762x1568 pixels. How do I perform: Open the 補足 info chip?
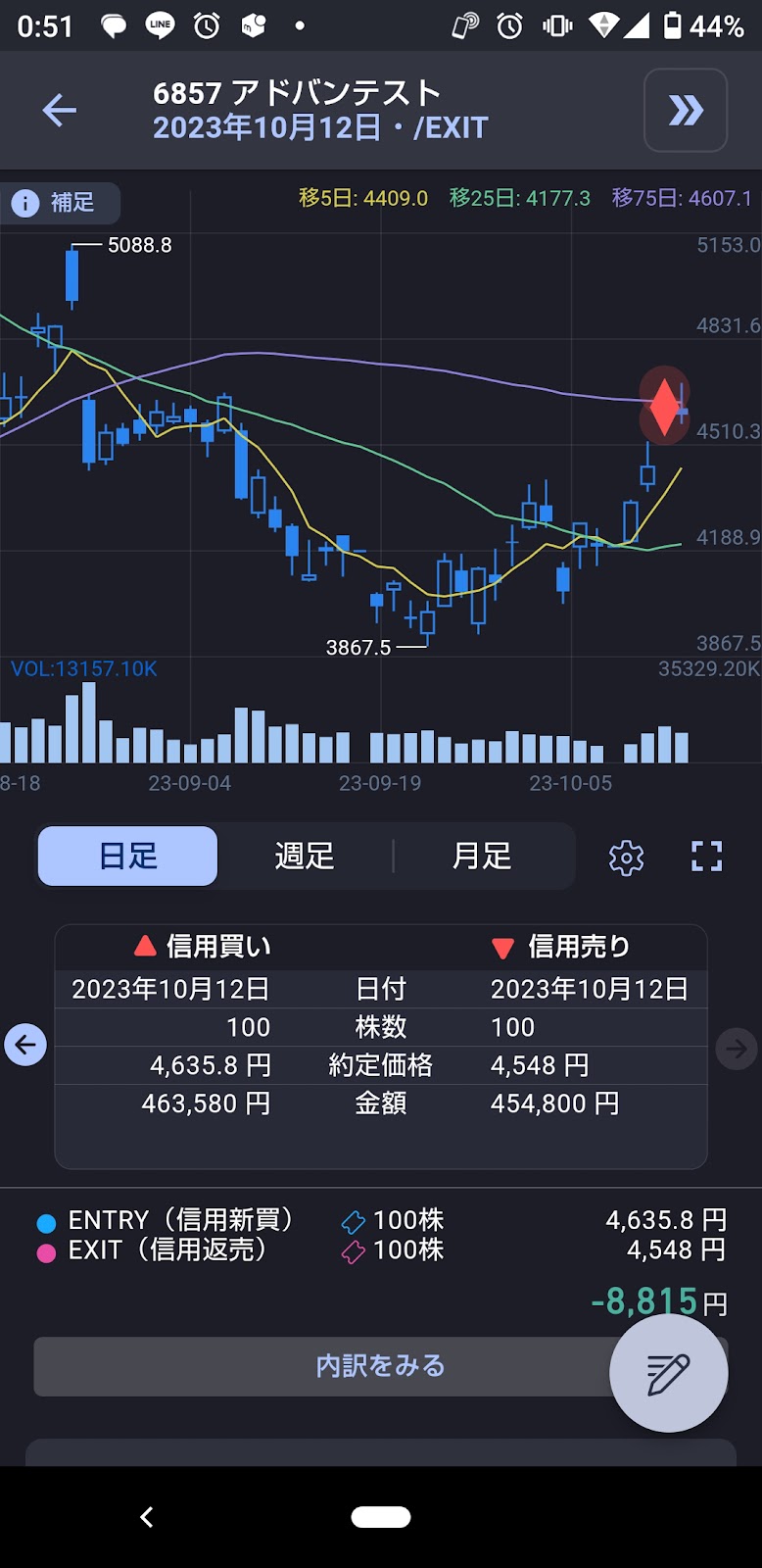coord(59,203)
